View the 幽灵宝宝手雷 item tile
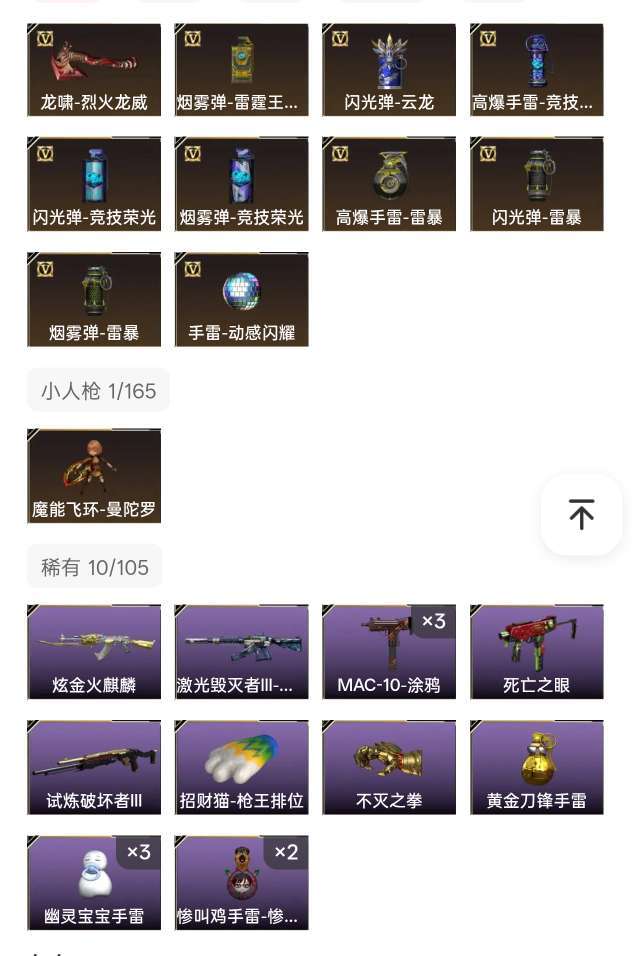The width and height of the screenshot is (636, 956). pos(94,882)
